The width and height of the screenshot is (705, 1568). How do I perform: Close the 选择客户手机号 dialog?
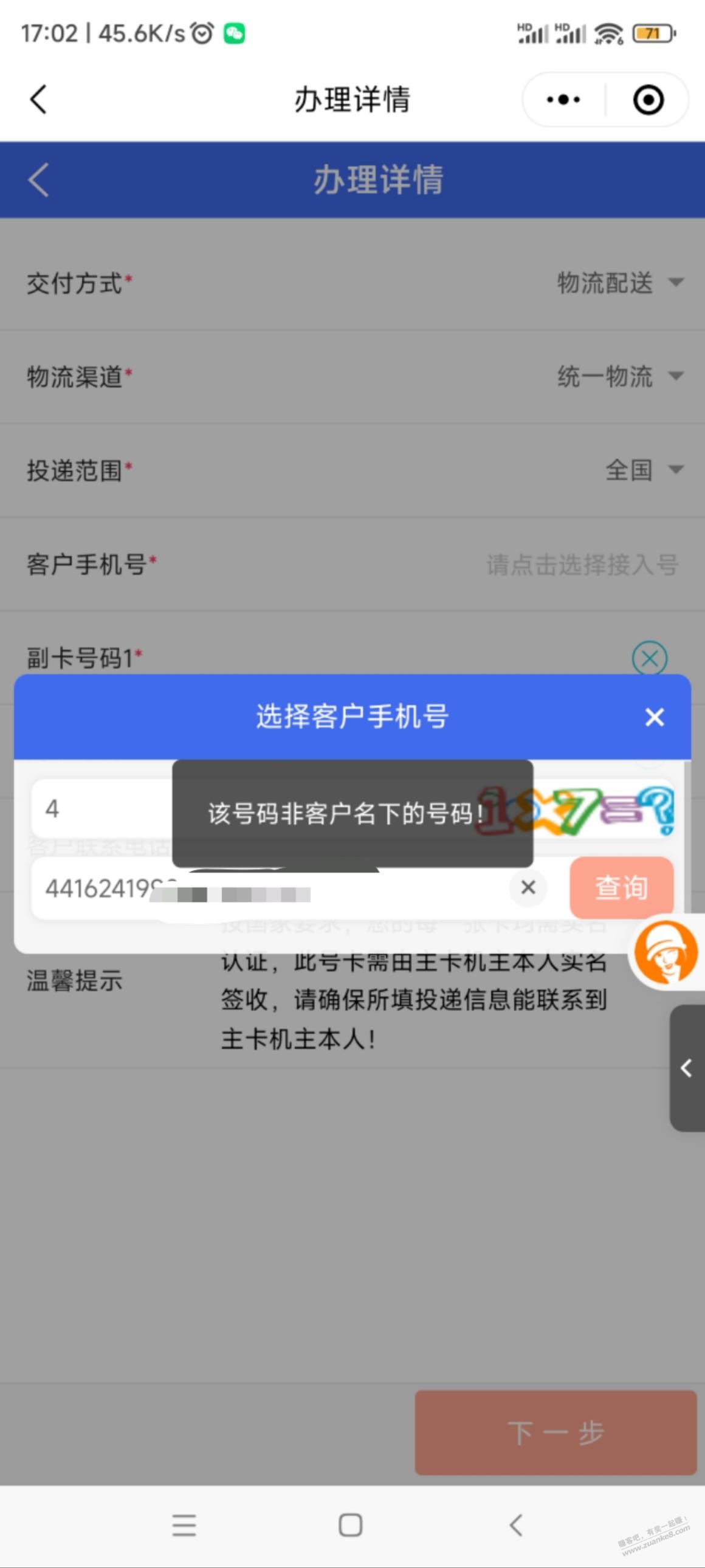click(655, 717)
